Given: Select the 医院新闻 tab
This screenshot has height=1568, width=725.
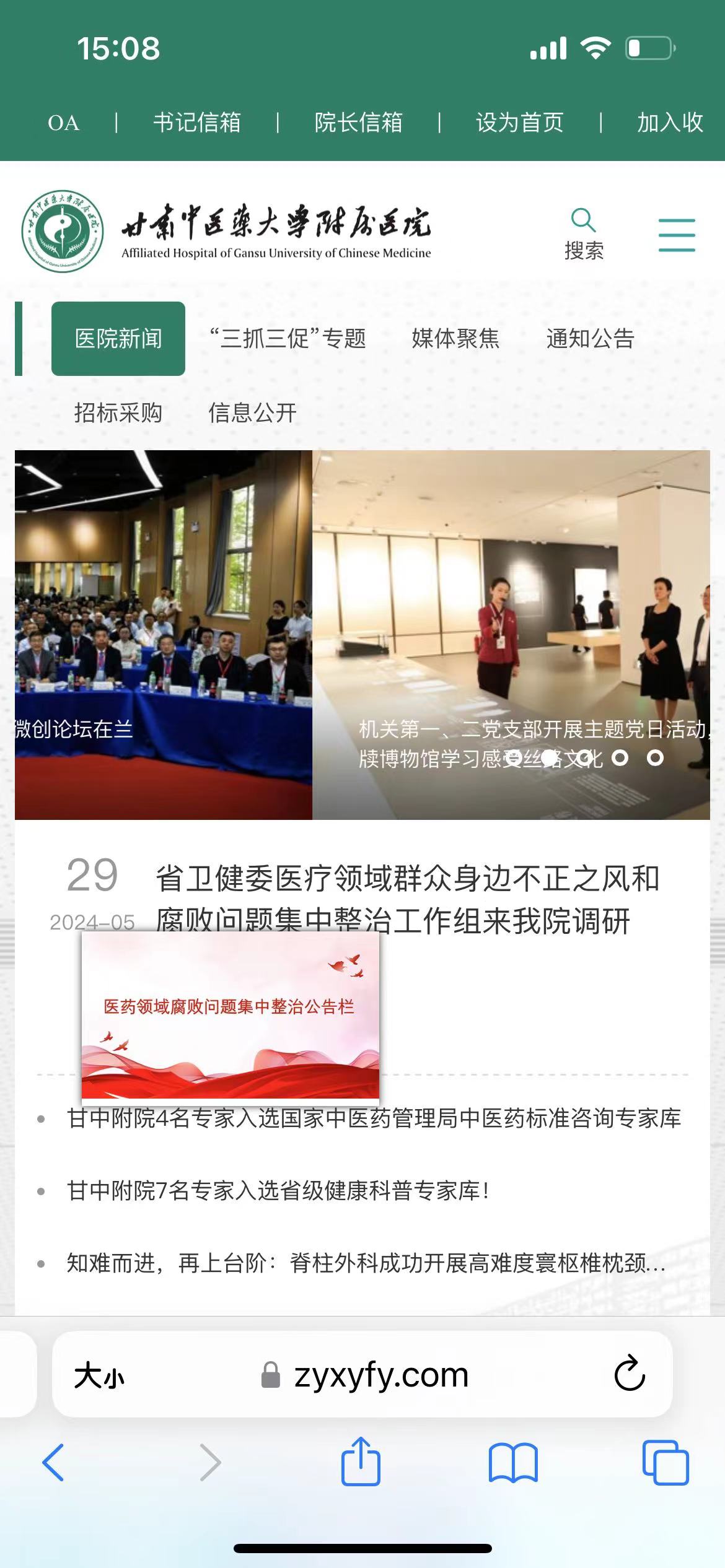Looking at the screenshot, I should click(x=118, y=339).
